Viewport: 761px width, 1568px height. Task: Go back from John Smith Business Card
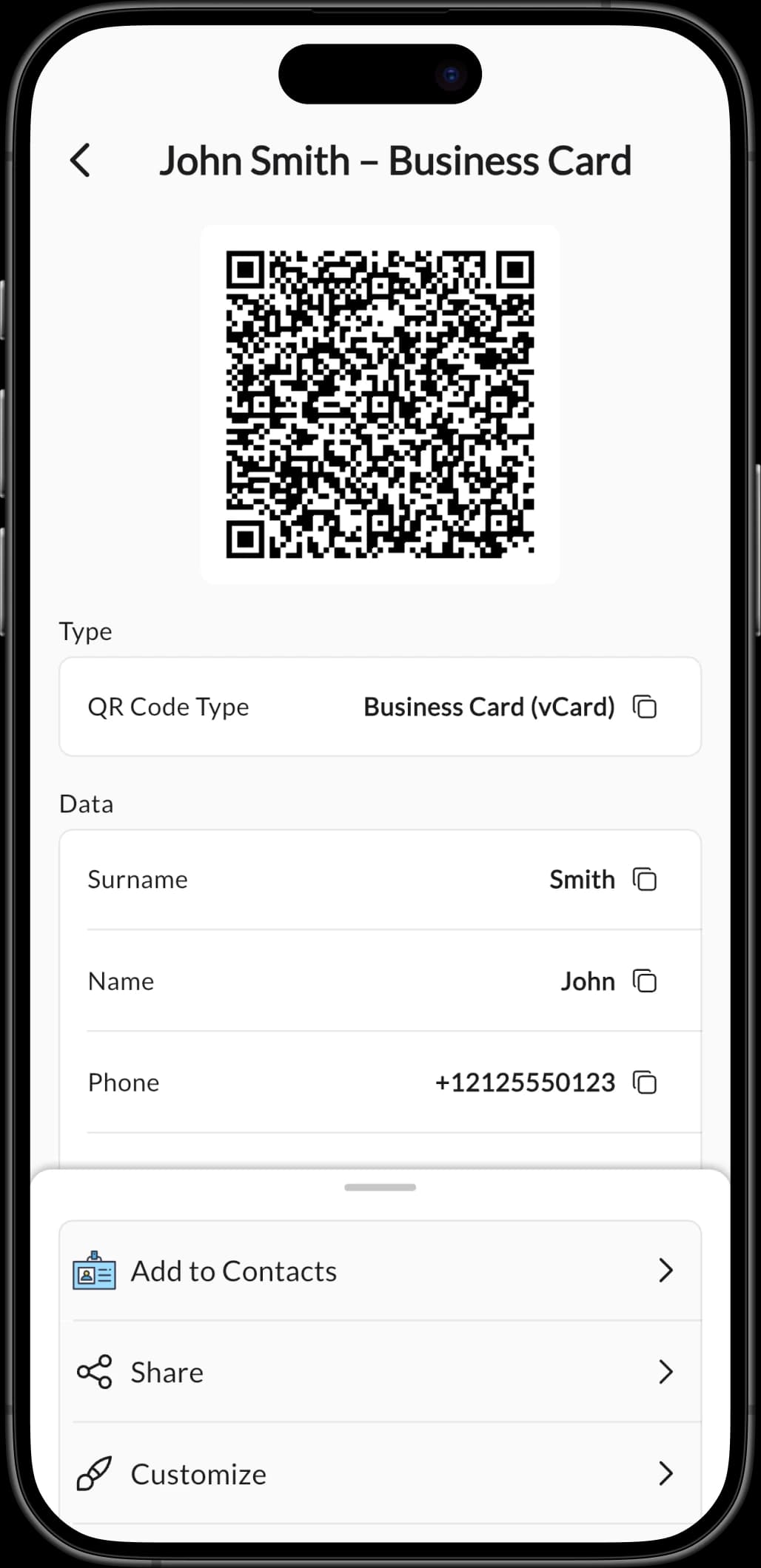pyautogui.click(x=80, y=161)
